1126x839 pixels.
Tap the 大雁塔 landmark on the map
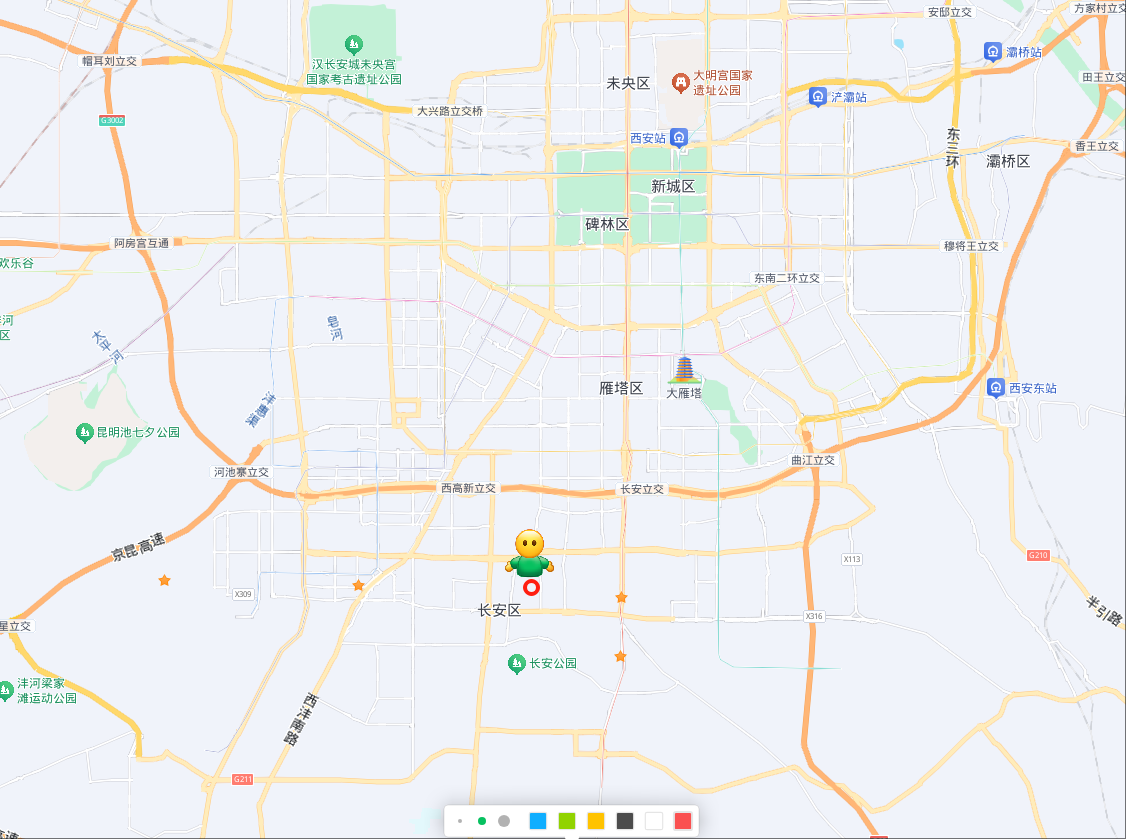pyautogui.click(x=685, y=371)
